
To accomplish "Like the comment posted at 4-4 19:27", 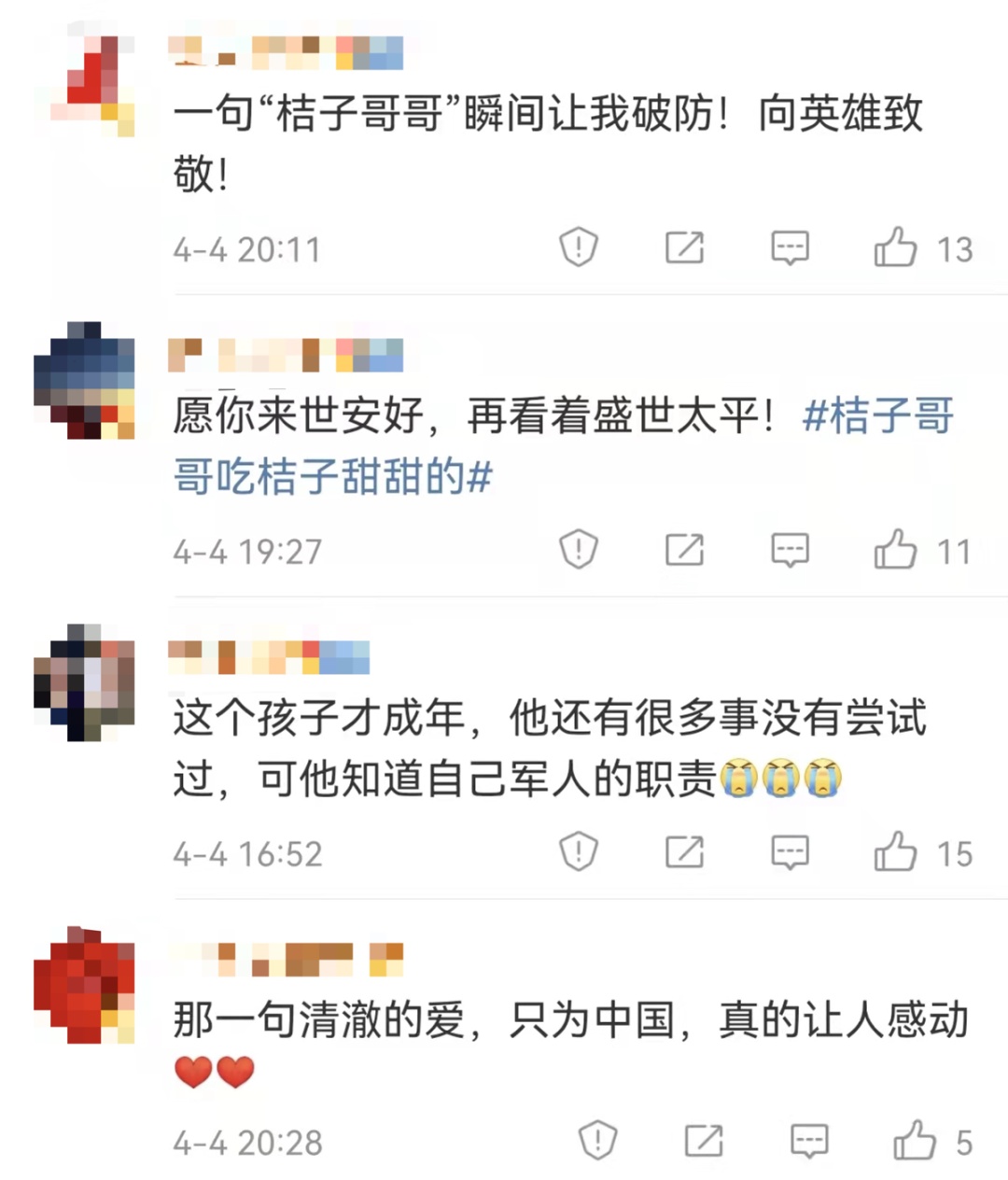I will [x=895, y=551].
